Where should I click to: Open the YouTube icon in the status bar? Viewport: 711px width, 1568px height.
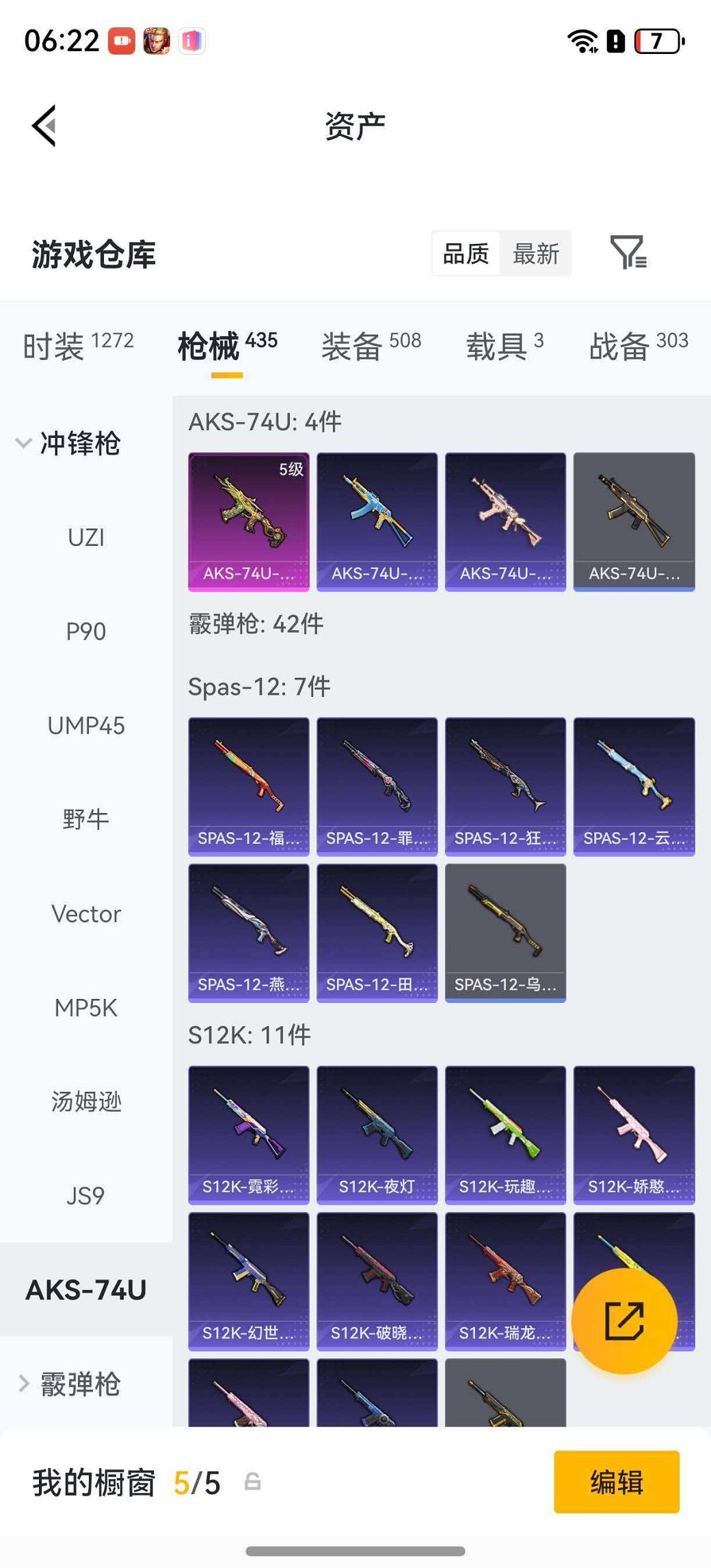(121, 41)
